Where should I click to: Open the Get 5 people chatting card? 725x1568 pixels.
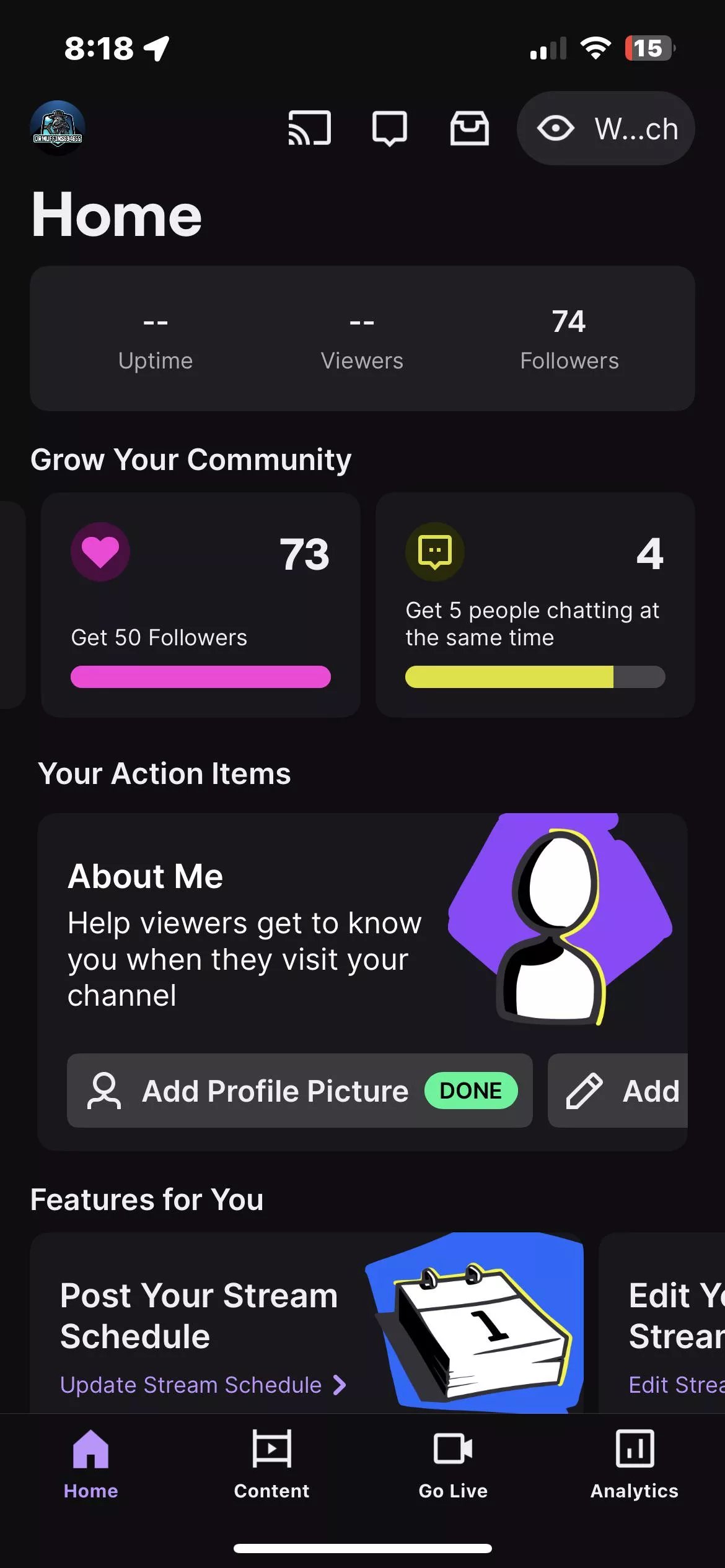click(535, 605)
